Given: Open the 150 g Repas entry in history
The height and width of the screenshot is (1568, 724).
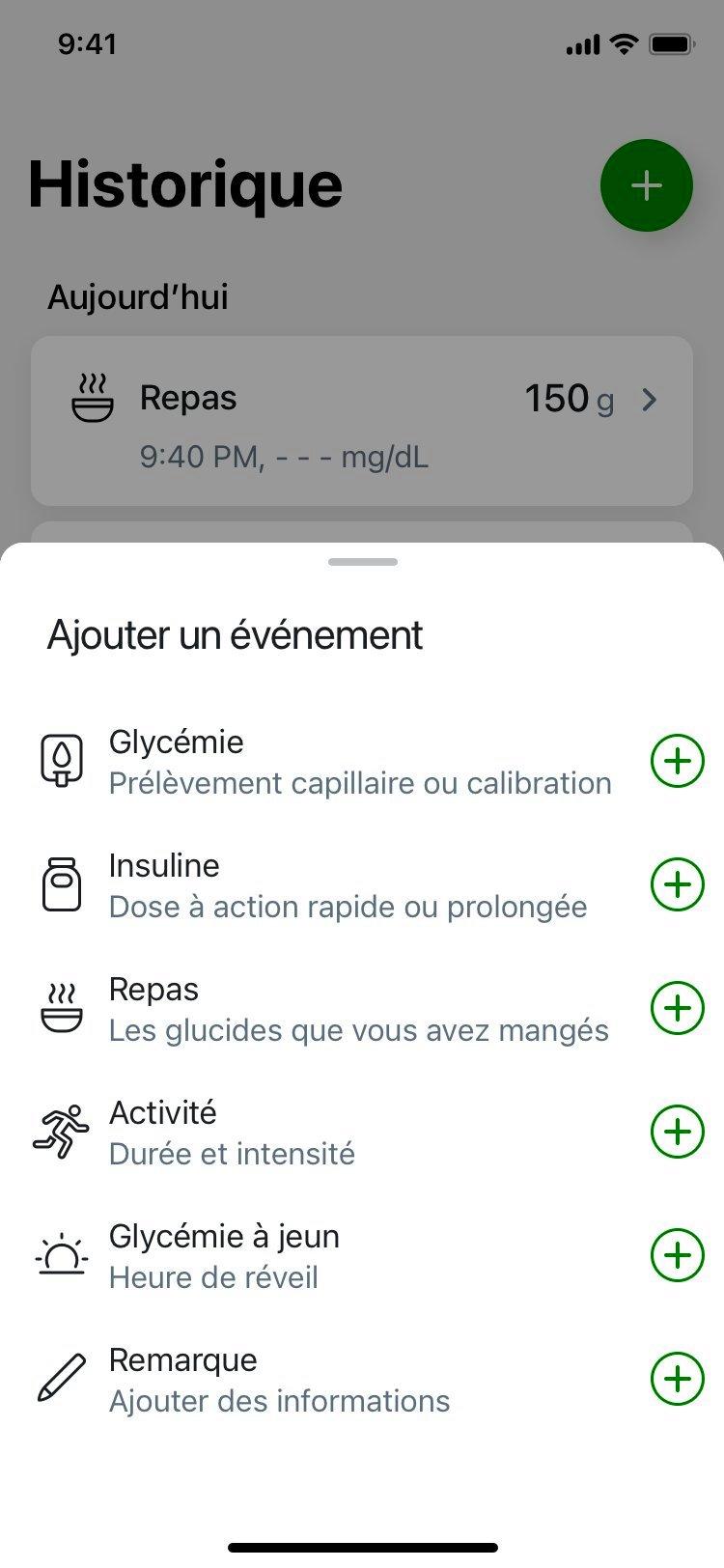Looking at the screenshot, I should pos(362,421).
